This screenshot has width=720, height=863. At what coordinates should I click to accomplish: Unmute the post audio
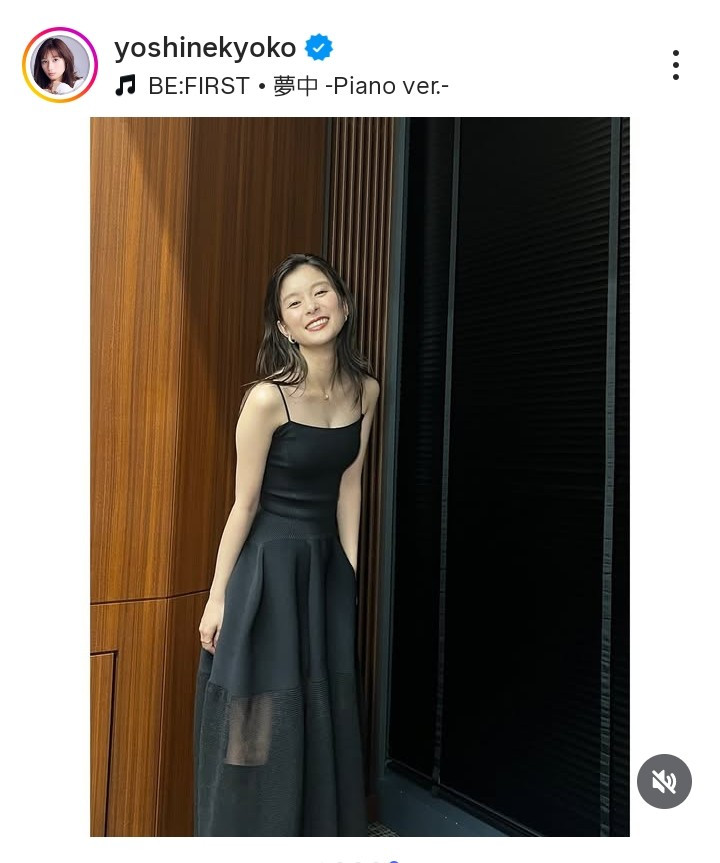point(664,781)
